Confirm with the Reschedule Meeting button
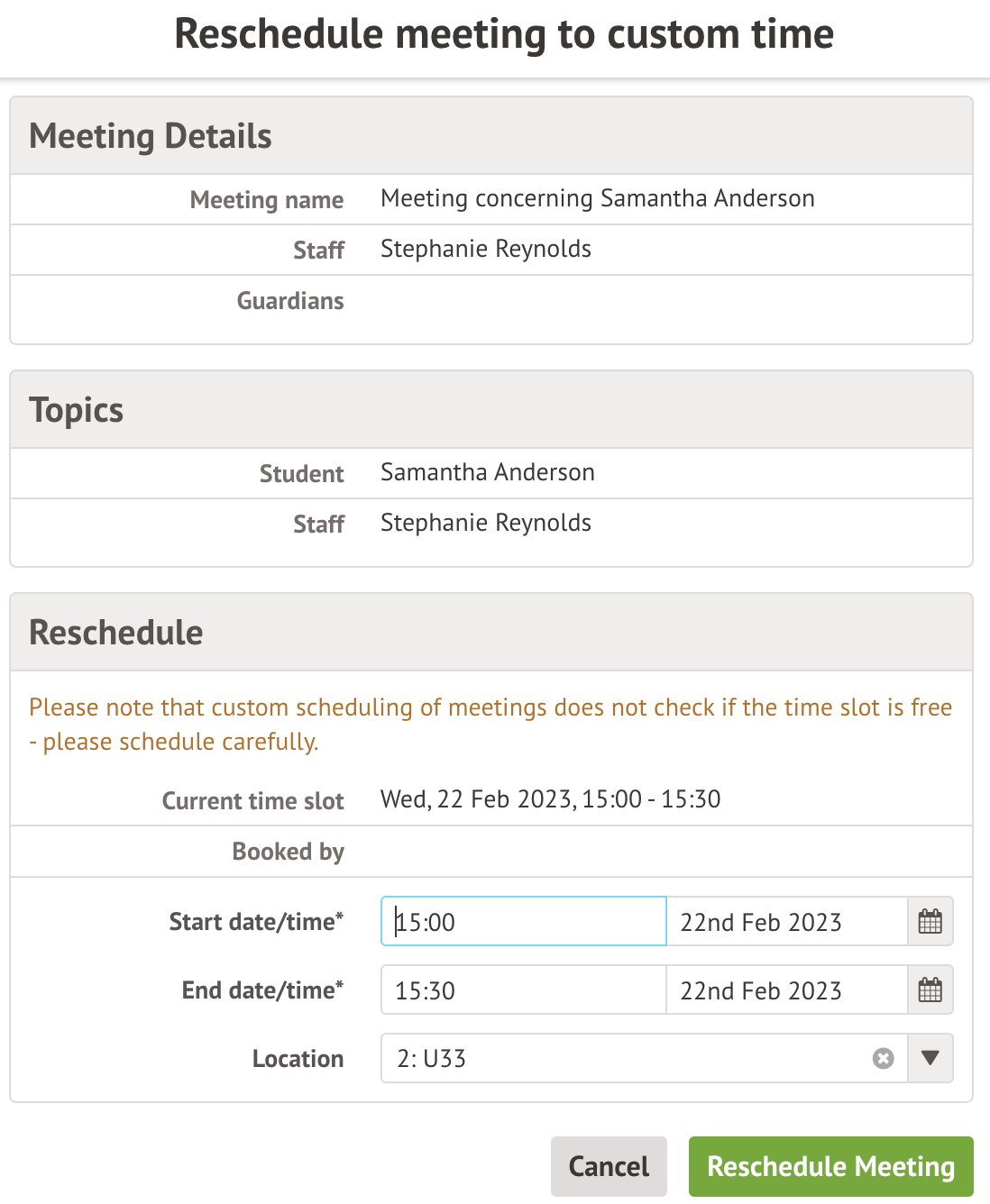Viewport: 990px width, 1204px height. coord(830,1166)
